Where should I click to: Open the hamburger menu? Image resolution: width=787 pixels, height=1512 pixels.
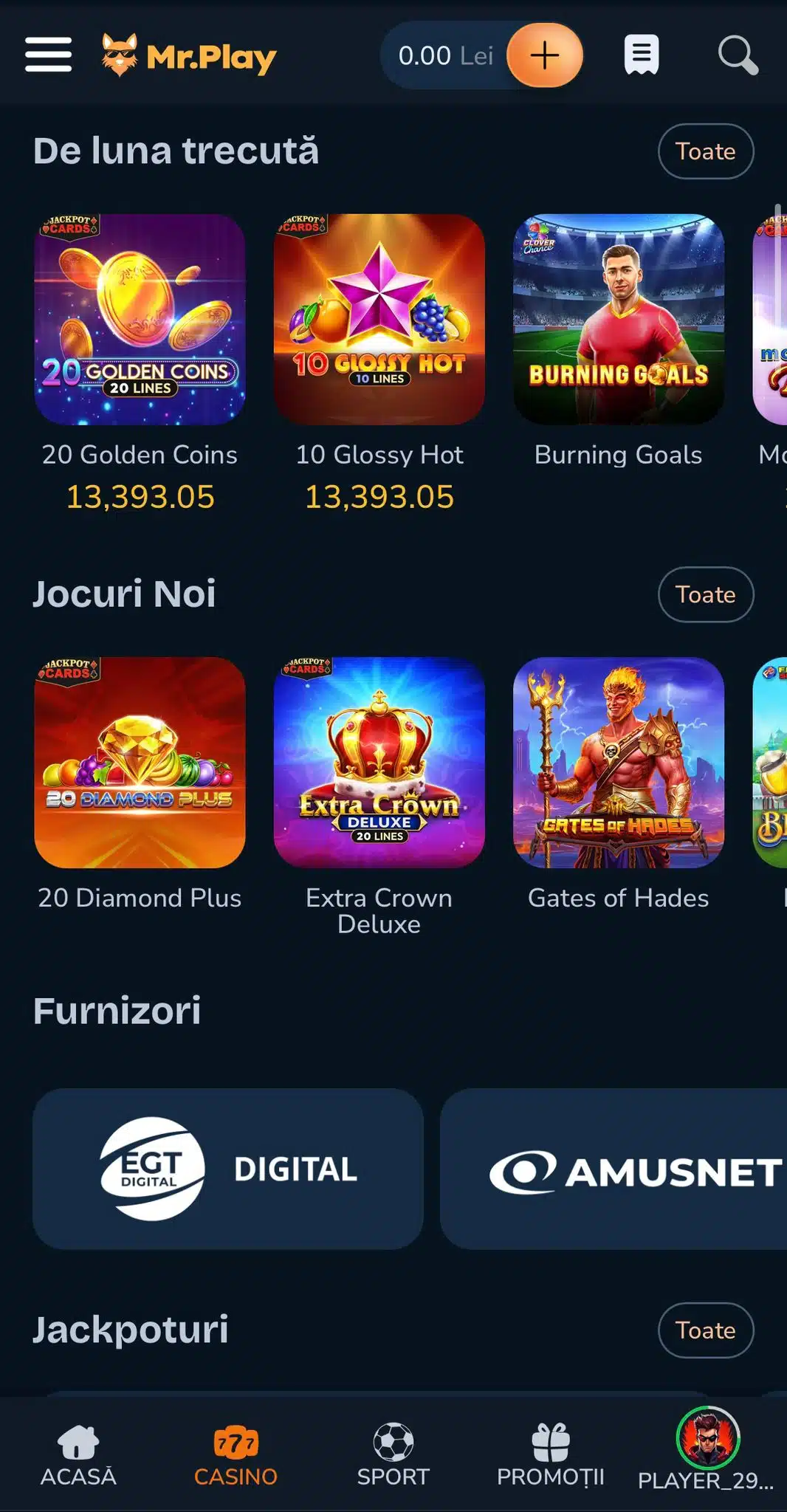click(48, 55)
